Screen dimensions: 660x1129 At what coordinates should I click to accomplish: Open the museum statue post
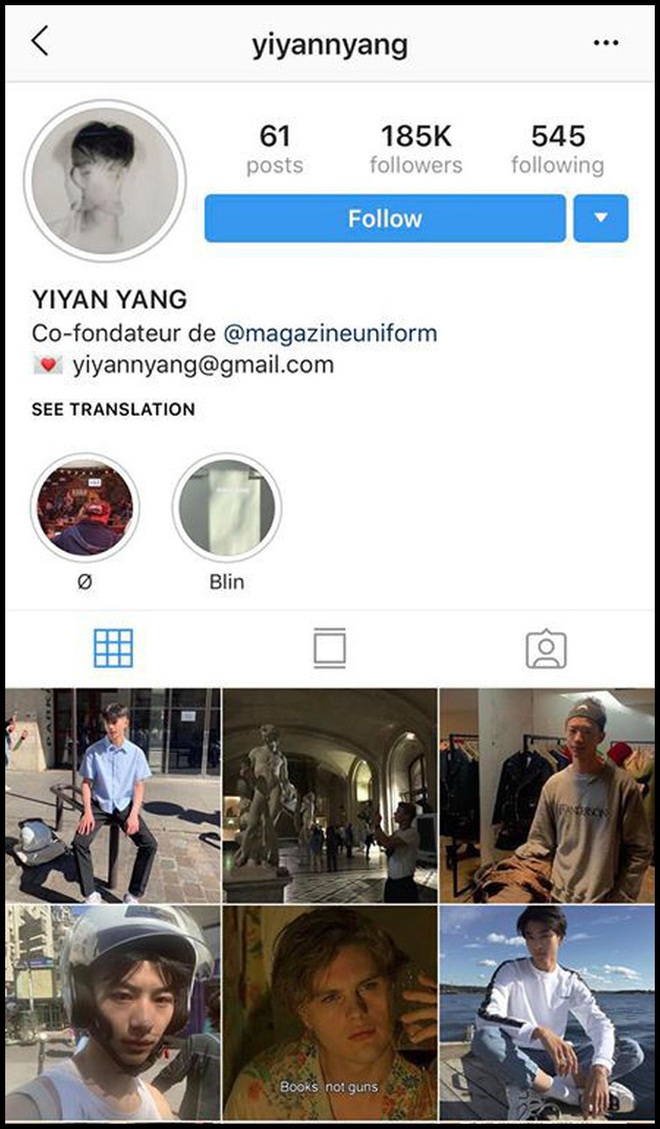click(329, 795)
